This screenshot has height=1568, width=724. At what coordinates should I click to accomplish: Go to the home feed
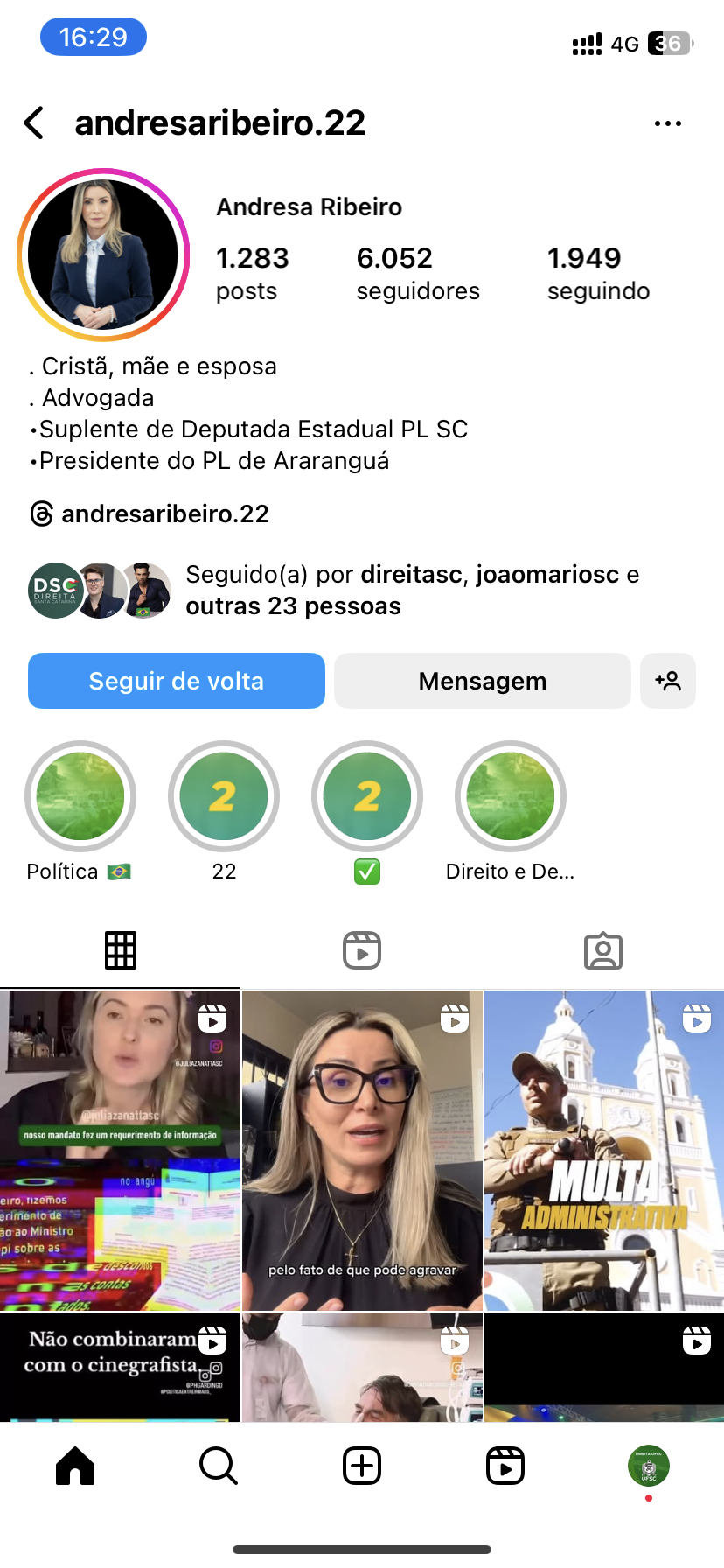[x=75, y=1466]
